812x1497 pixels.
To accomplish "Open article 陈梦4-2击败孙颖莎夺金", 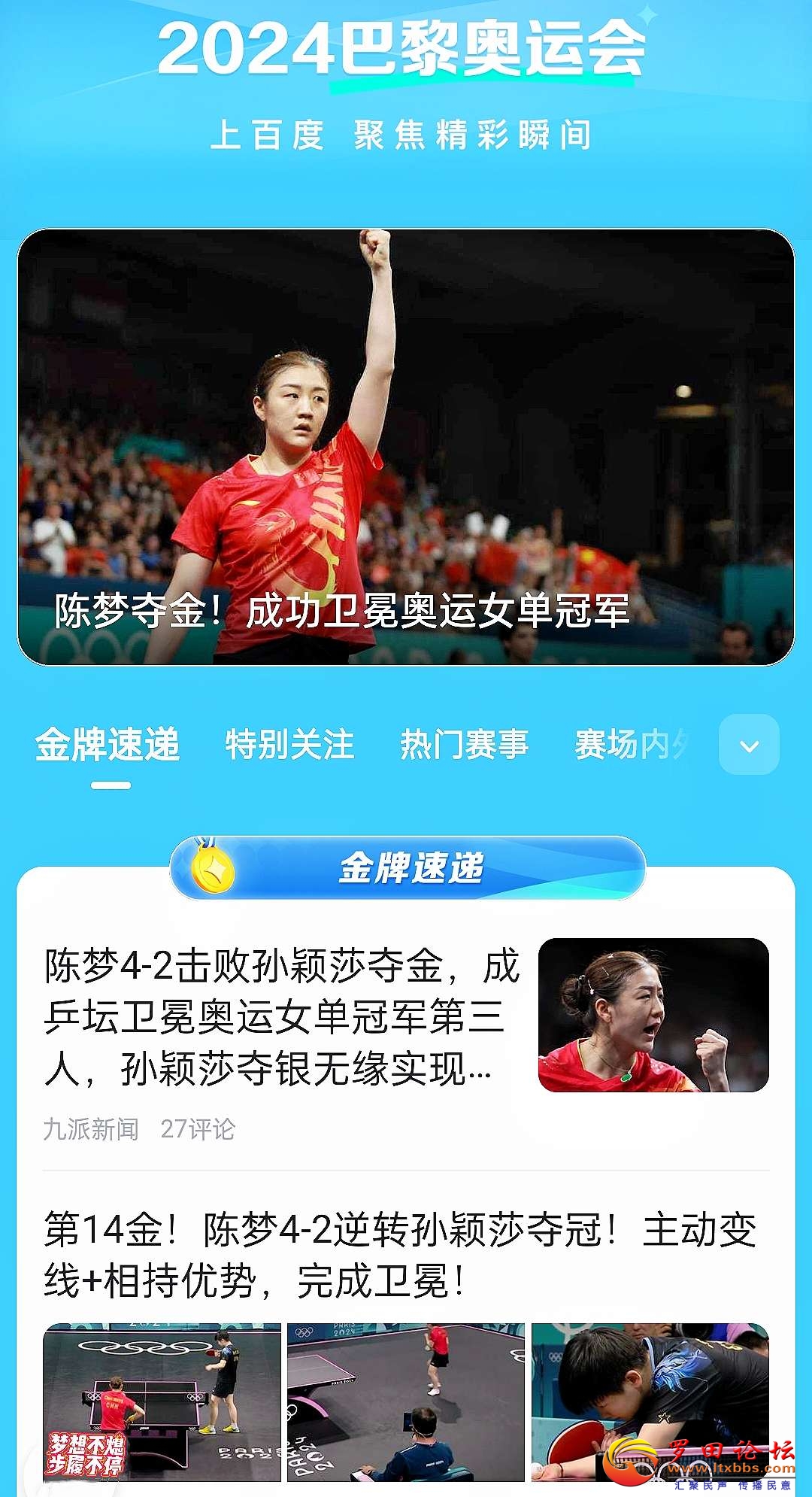I will (x=282, y=1016).
